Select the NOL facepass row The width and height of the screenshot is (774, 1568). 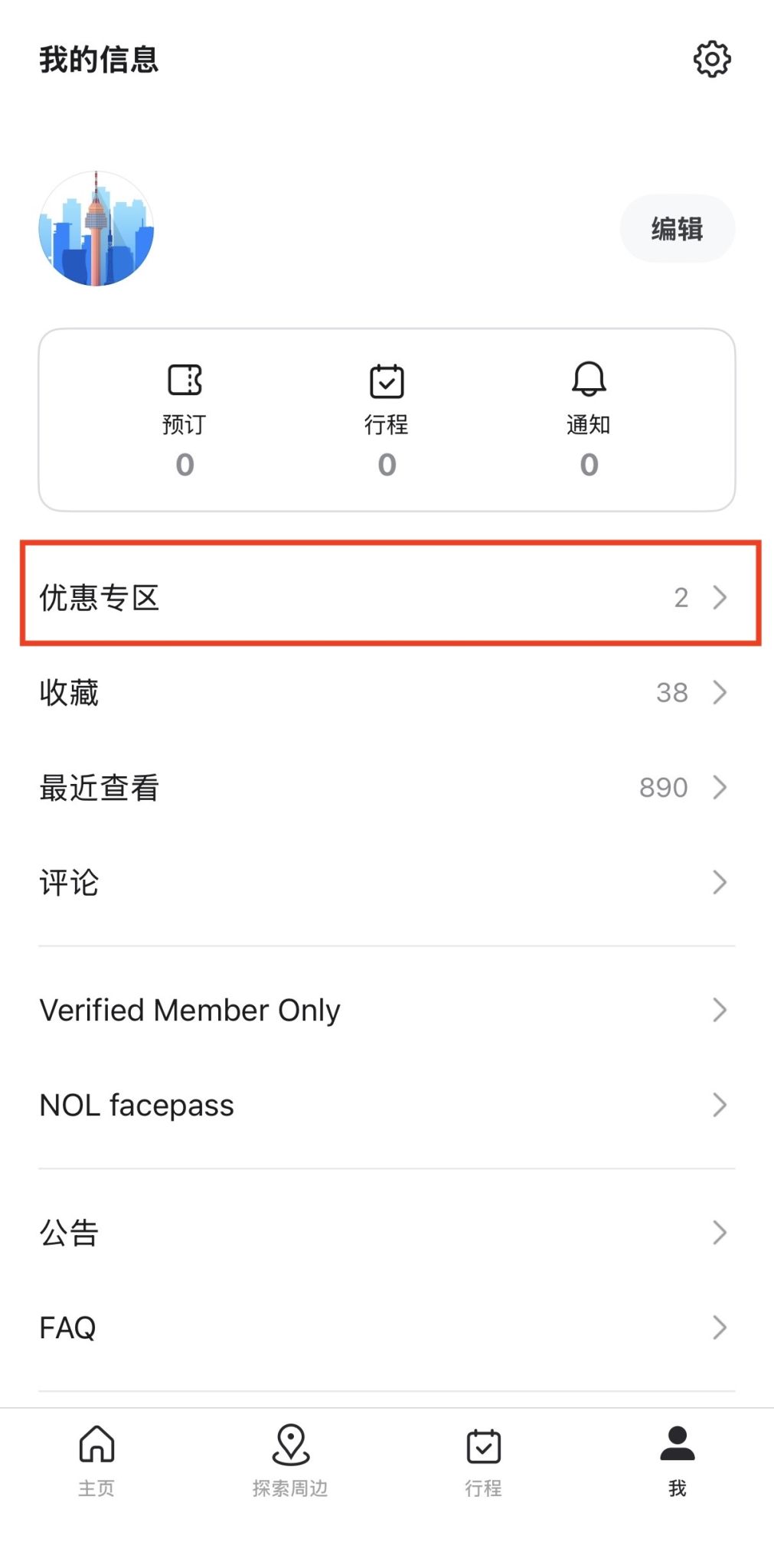pyautogui.click(x=387, y=1105)
